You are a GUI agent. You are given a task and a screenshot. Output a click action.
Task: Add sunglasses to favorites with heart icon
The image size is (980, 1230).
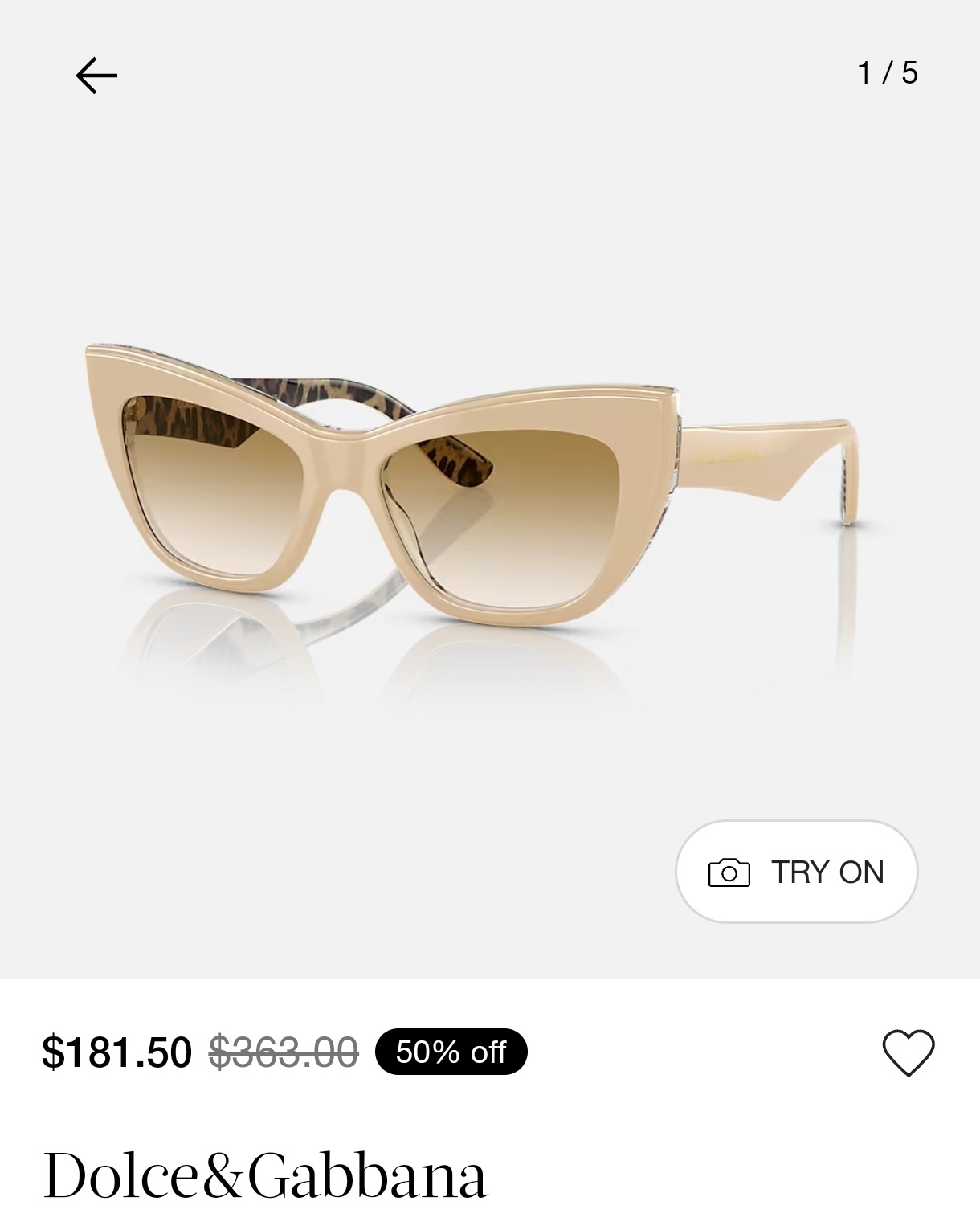pyautogui.click(x=909, y=1052)
